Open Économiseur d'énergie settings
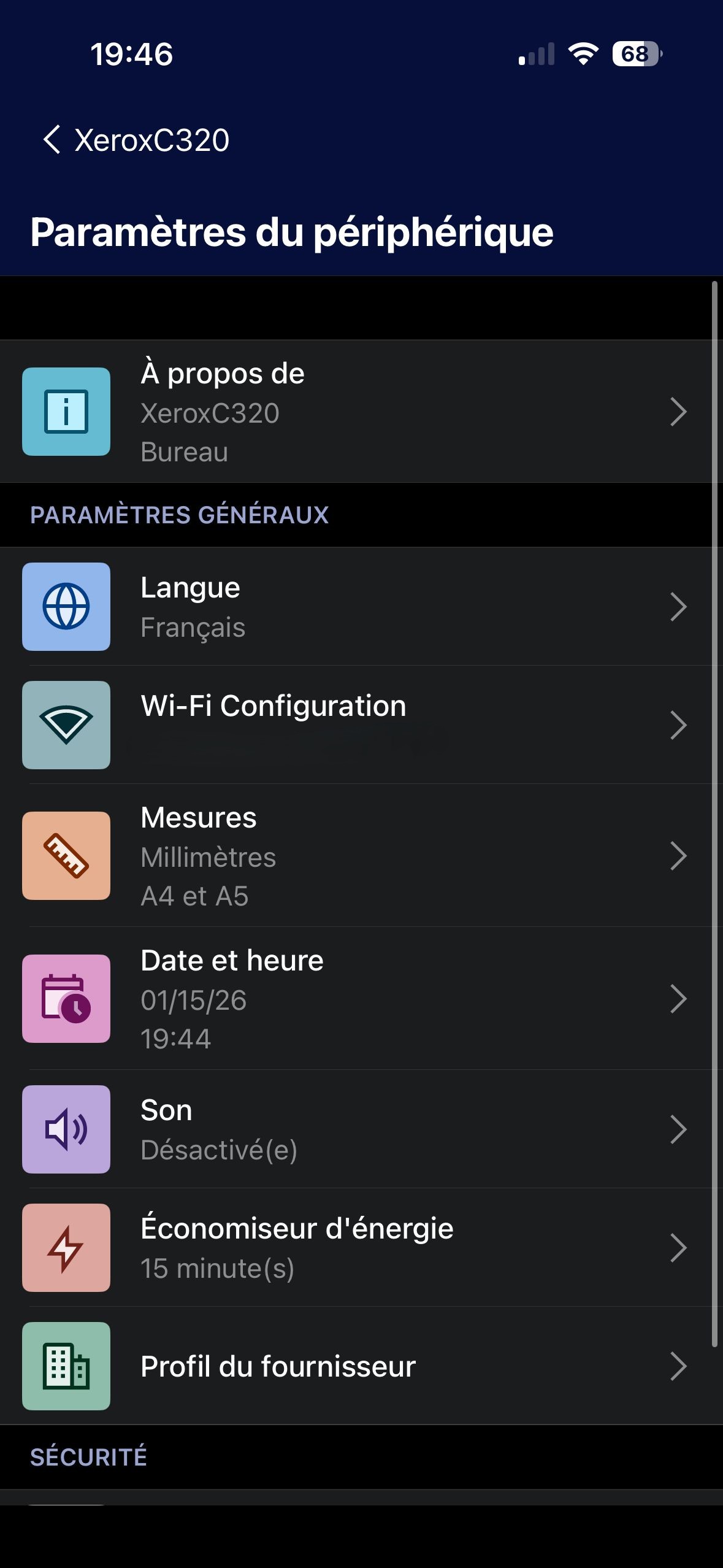This screenshot has height=1568, width=723. pos(361,1248)
